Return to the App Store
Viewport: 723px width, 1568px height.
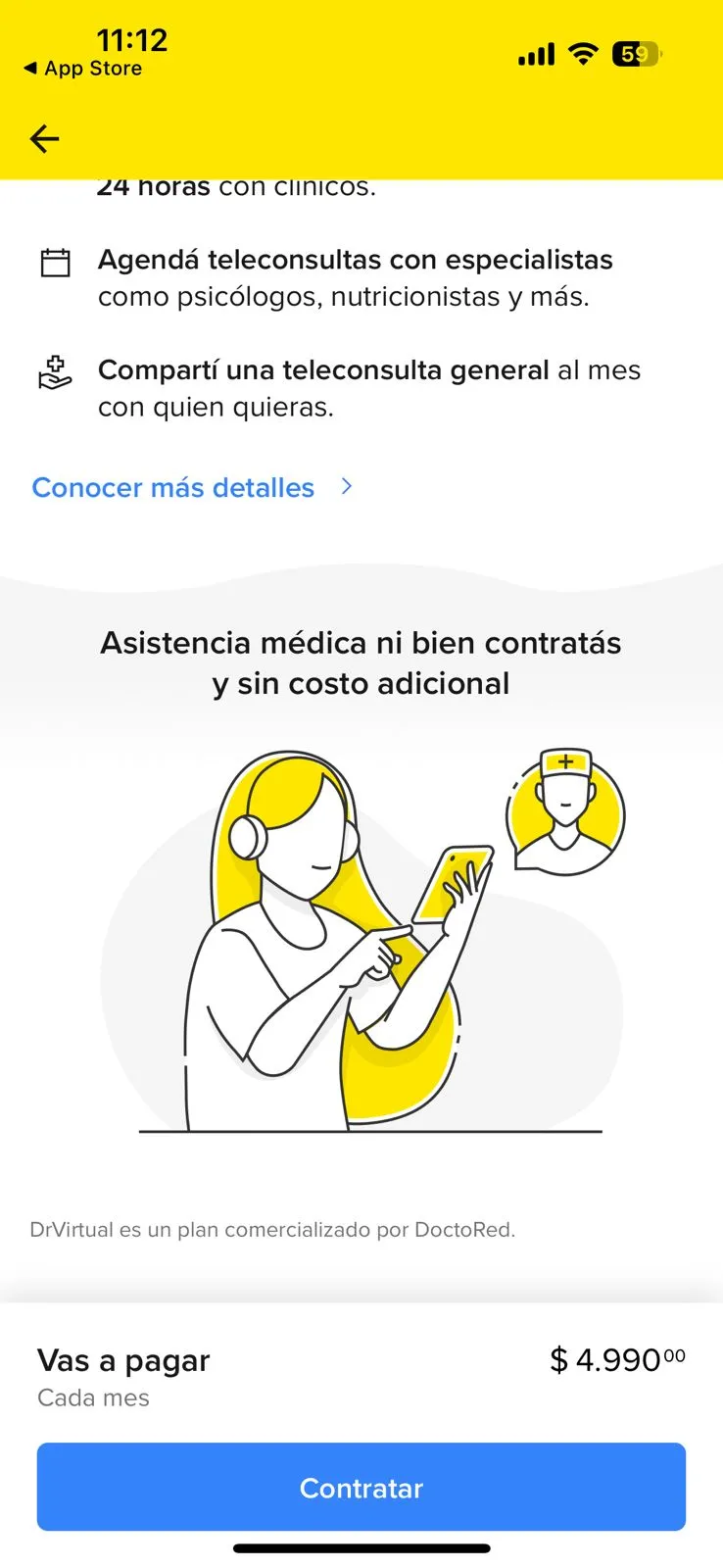82,69
